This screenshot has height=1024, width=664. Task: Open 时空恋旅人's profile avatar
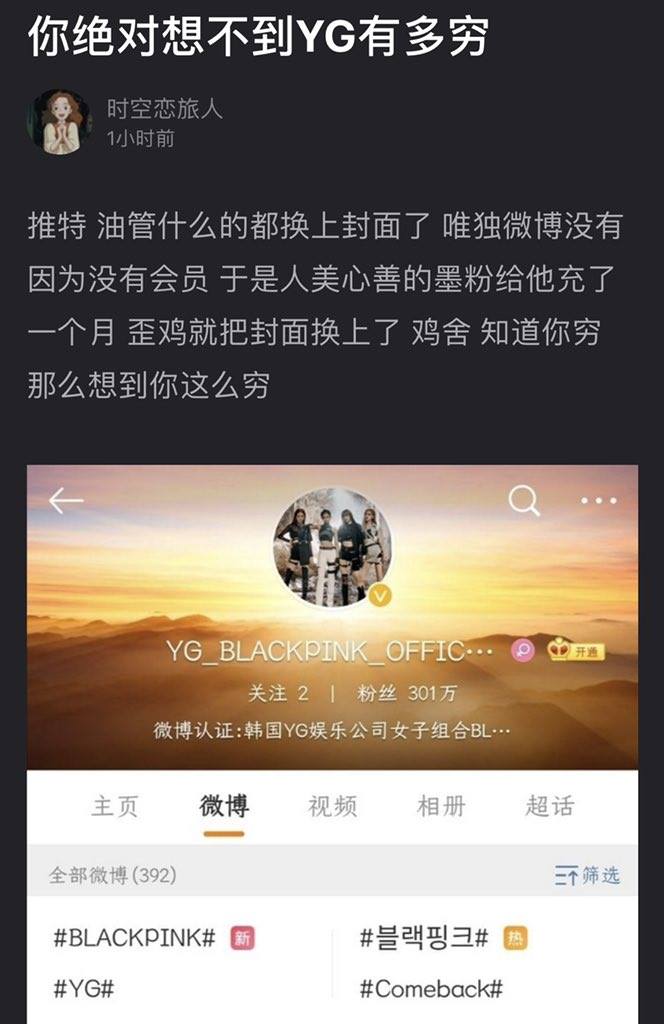tap(59, 122)
